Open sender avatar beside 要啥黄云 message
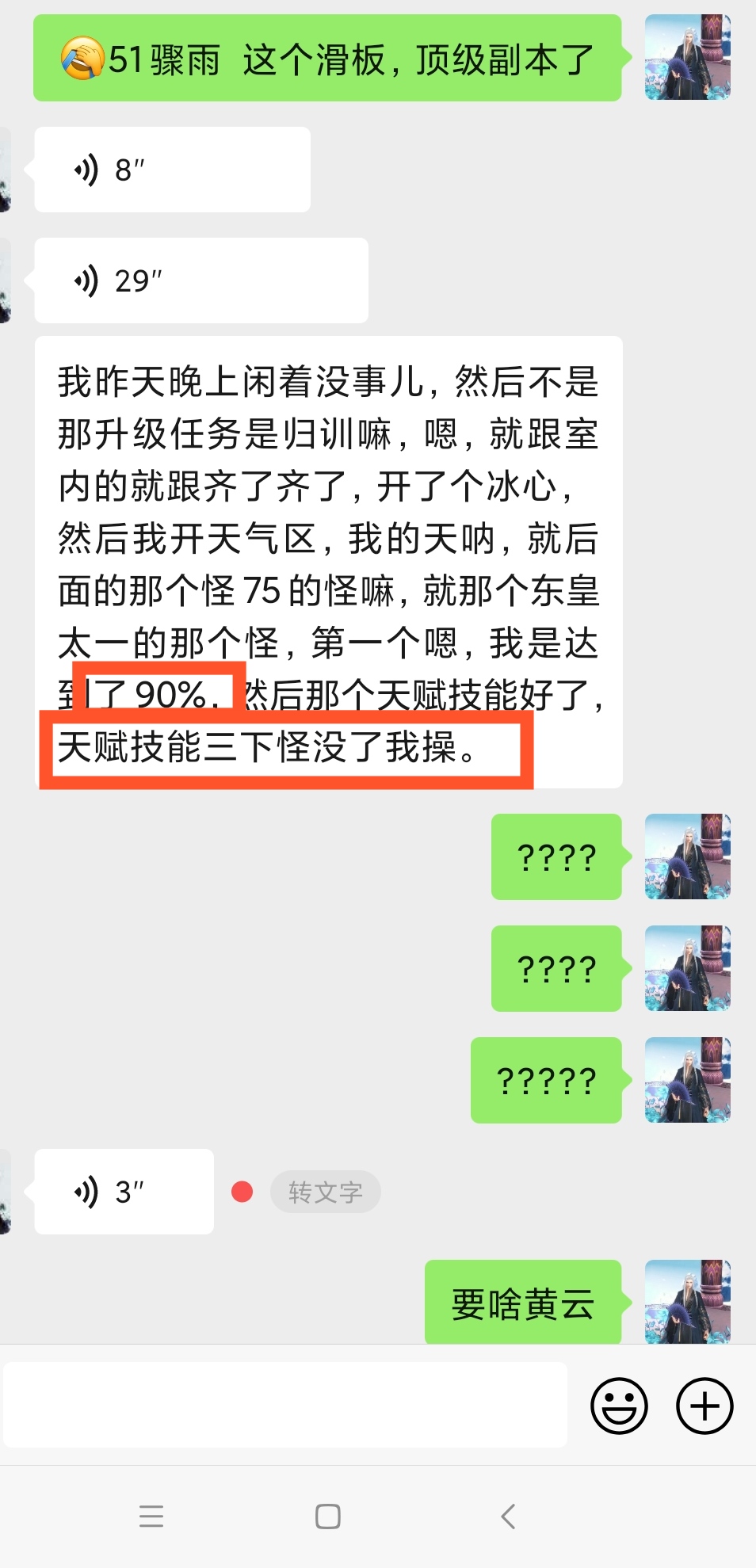 [688, 1302]
